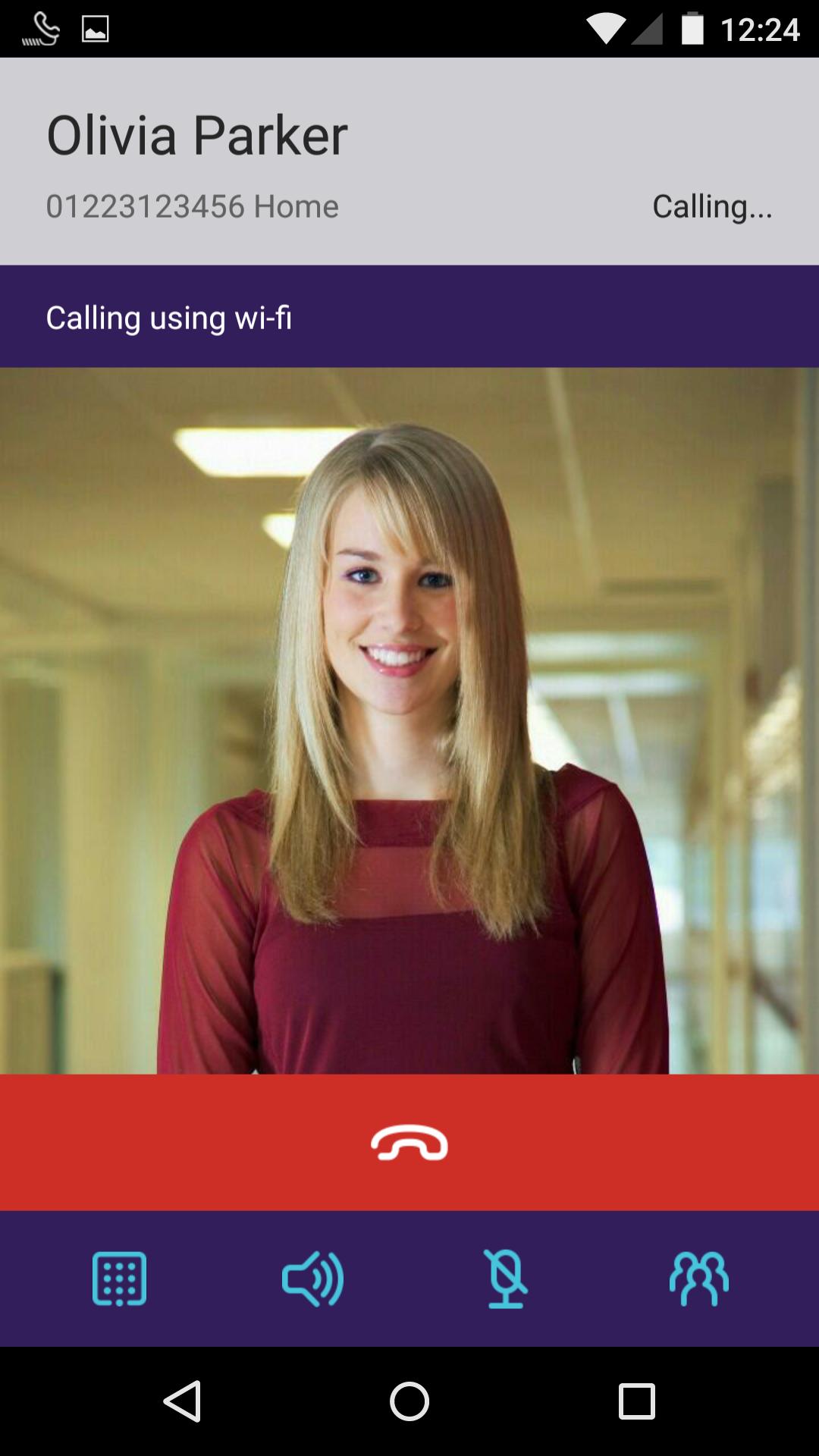Screen dimensions: 819x1456
Task: Add participants to the call
Action: point(698,1279)
